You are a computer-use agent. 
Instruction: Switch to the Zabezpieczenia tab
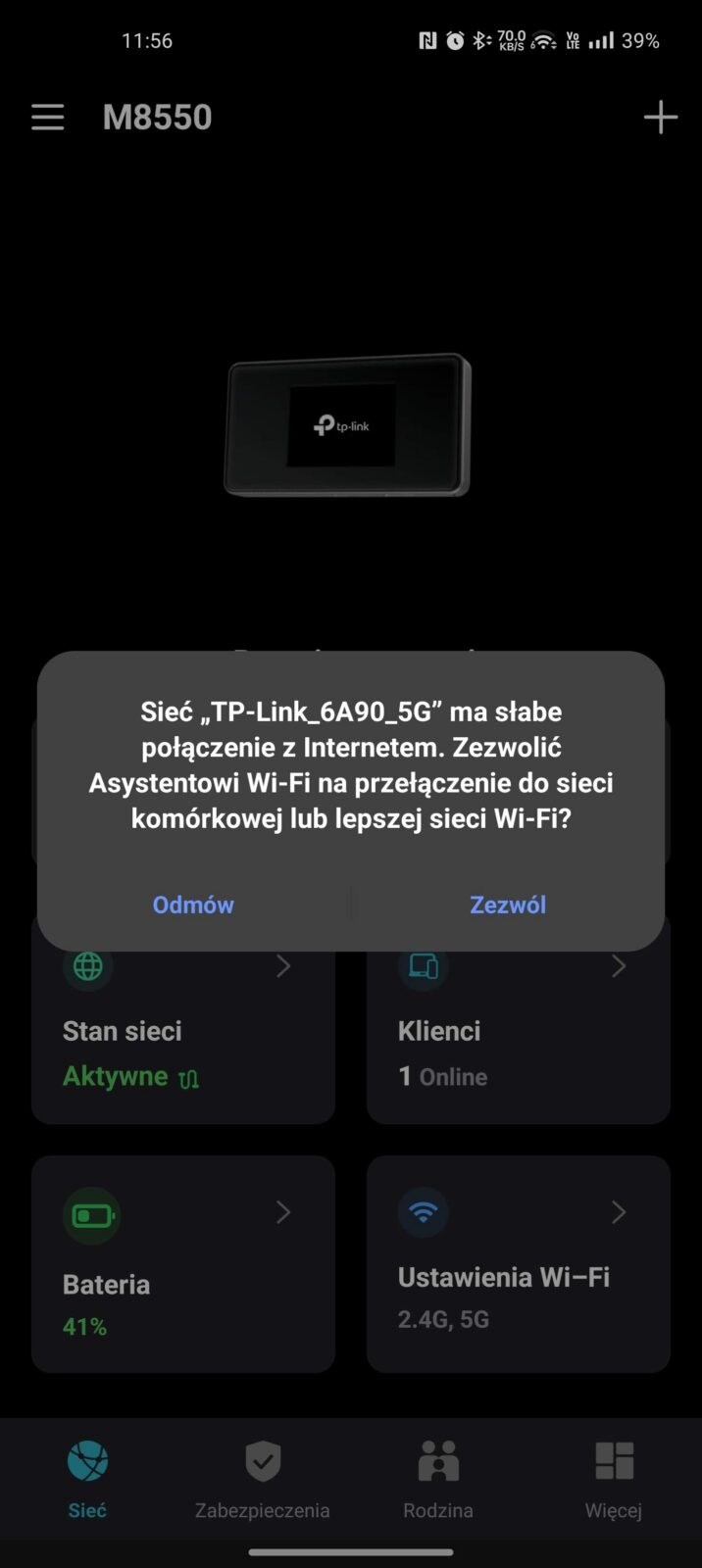tap(262, 1480)
